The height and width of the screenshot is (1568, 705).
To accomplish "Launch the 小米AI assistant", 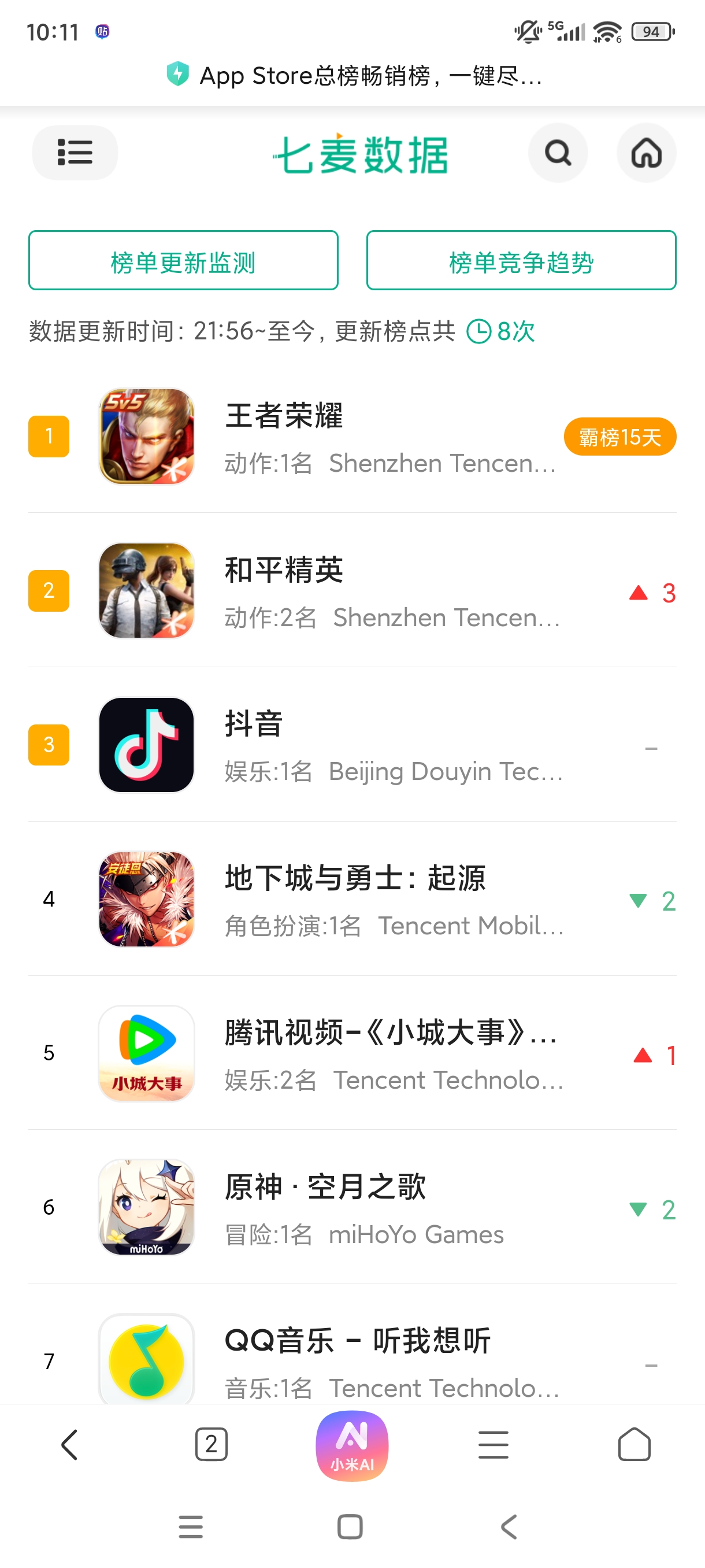I will 352,1445.
